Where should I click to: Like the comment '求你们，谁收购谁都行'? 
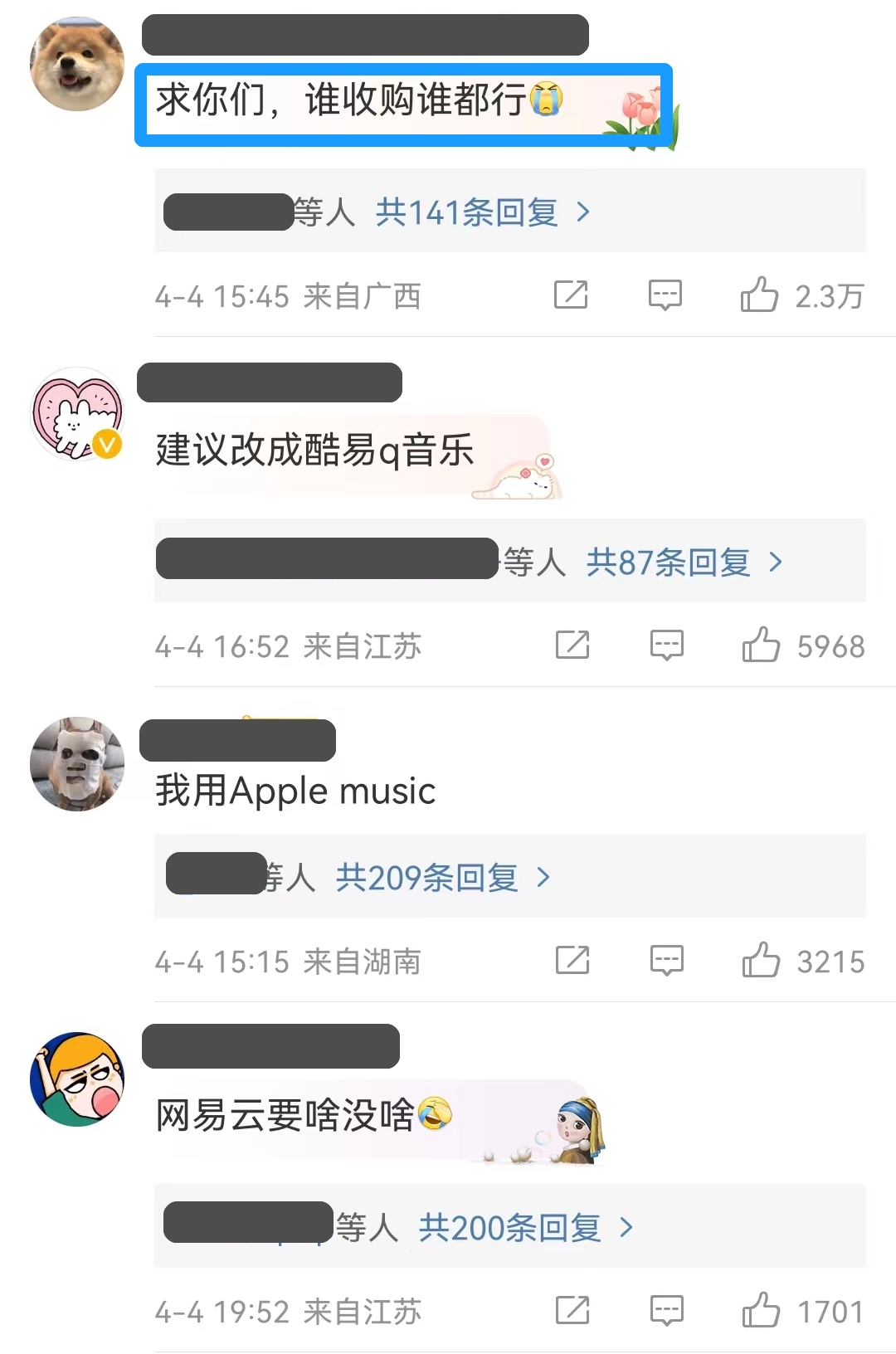(x=759, y=295)
